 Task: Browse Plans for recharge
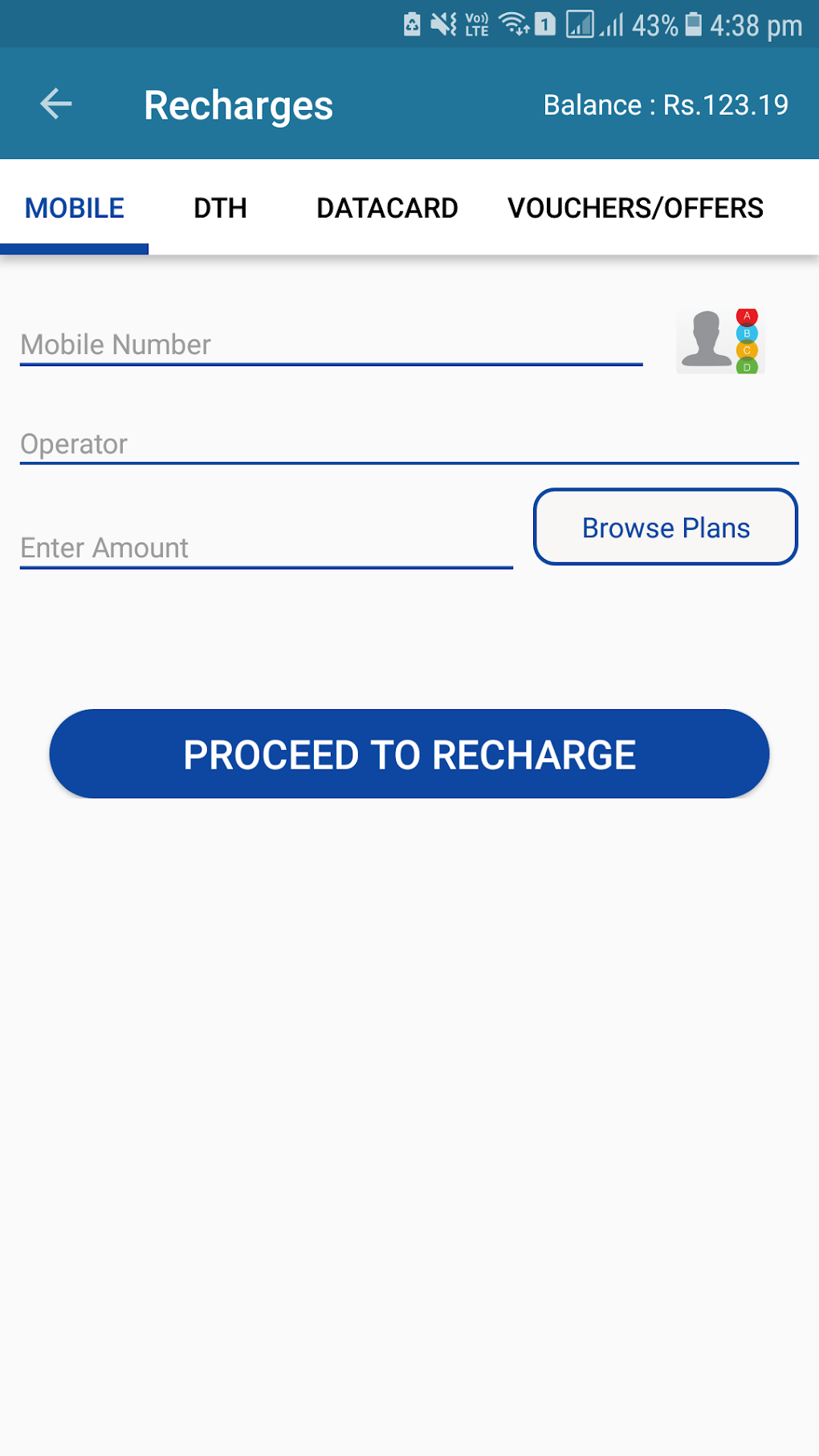point(666,528)
